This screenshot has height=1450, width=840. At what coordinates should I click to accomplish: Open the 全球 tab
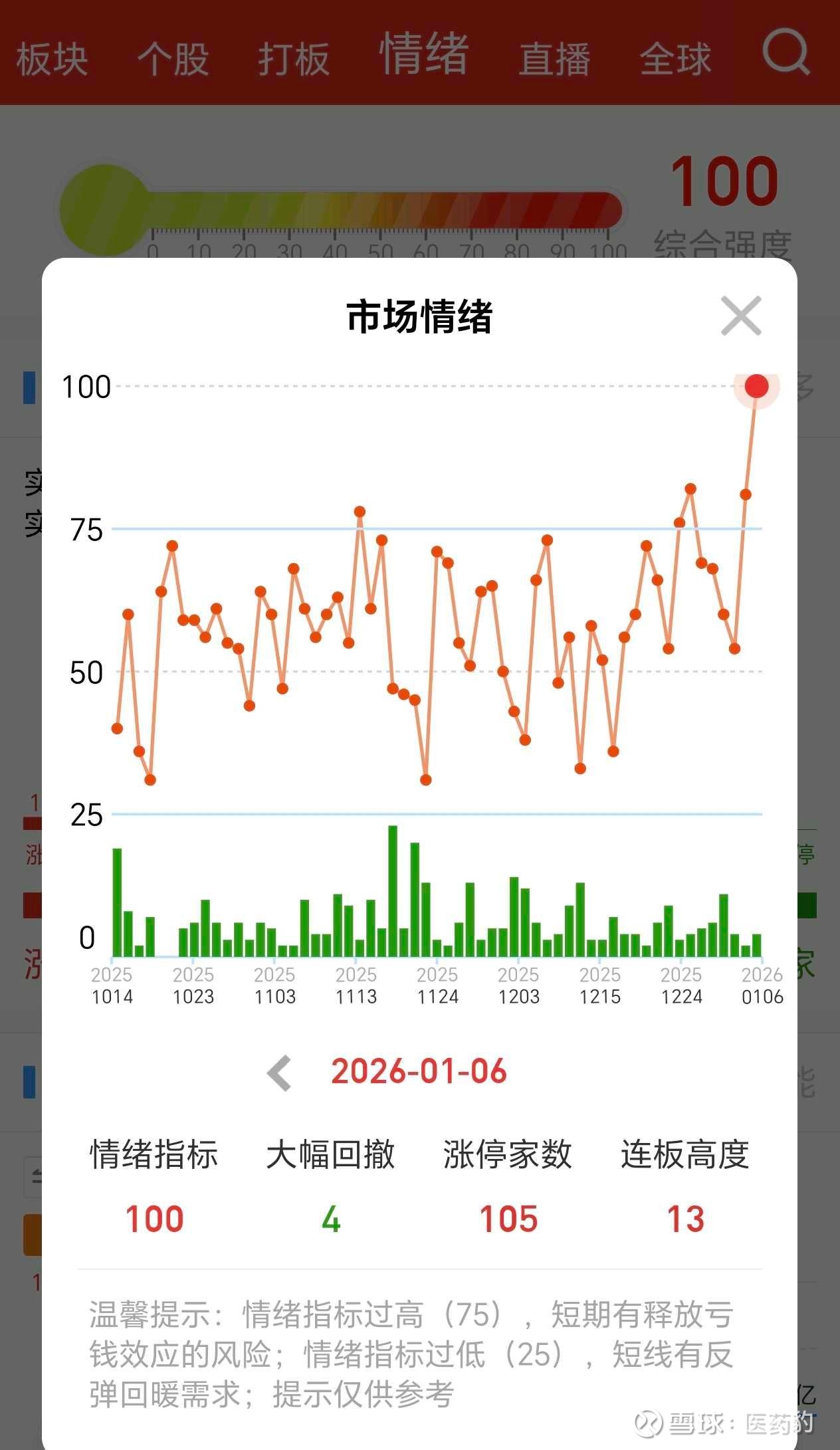pyautogui.click(x=675, y=59)
